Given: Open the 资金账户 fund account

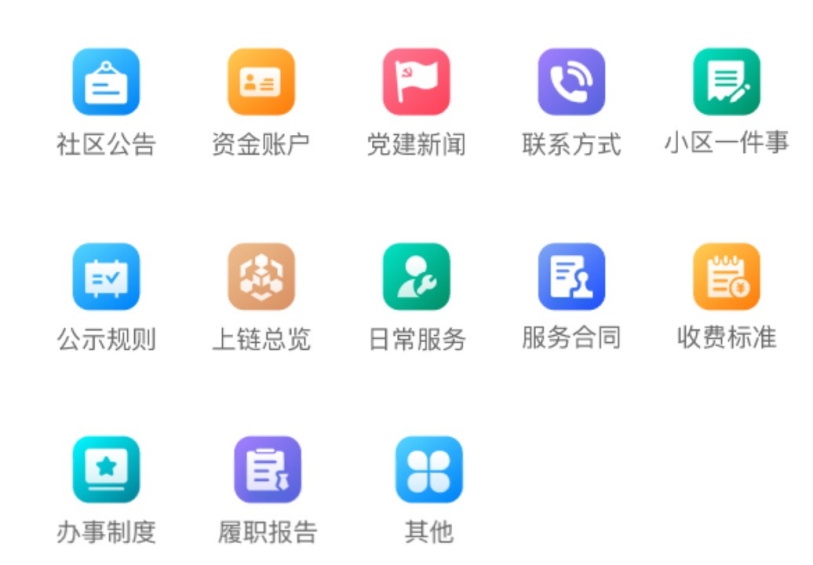Looking at the screenshot, I should click(x=261, y=83).
